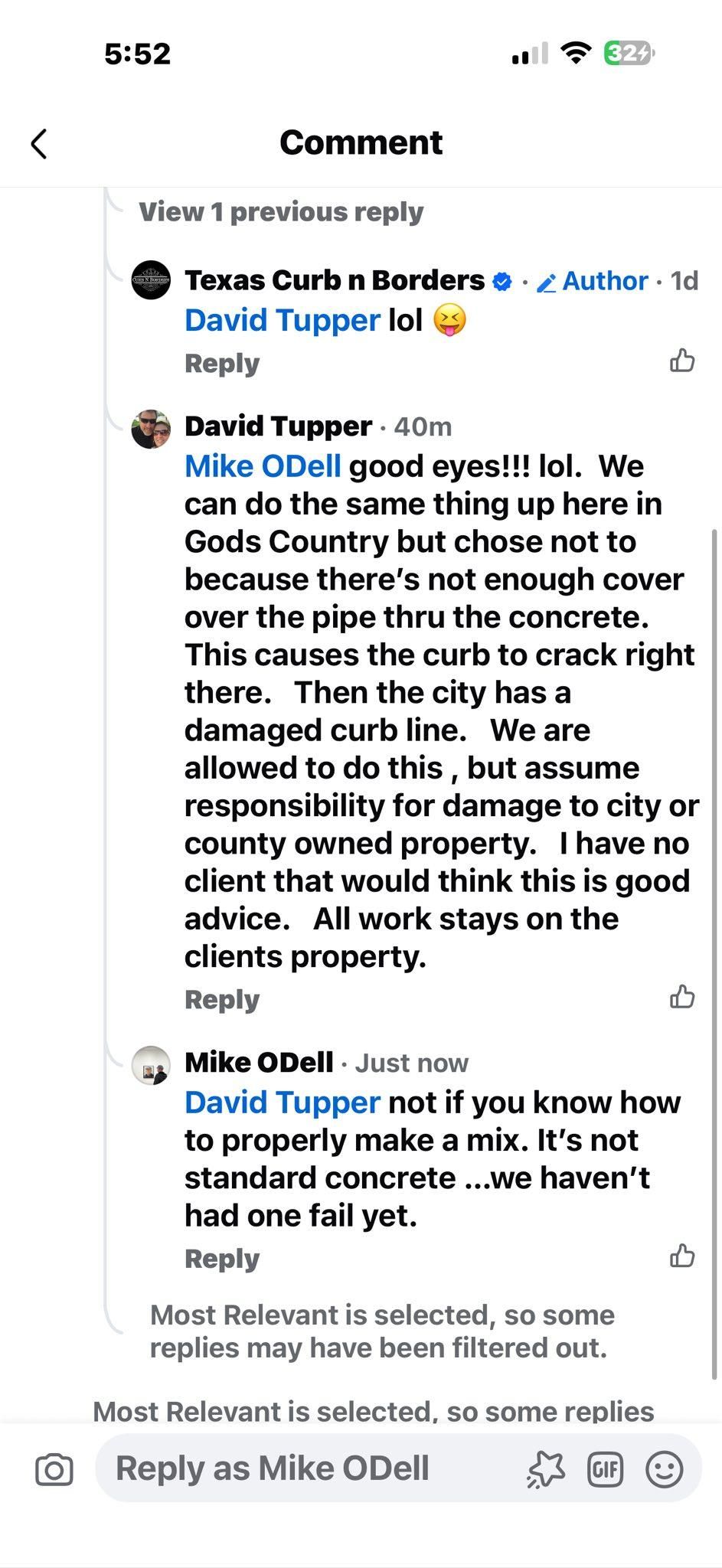This screenshot has width=722, height=1568.
Task: Open the sticker avatar picker
Action: [x=546, y=1469]
